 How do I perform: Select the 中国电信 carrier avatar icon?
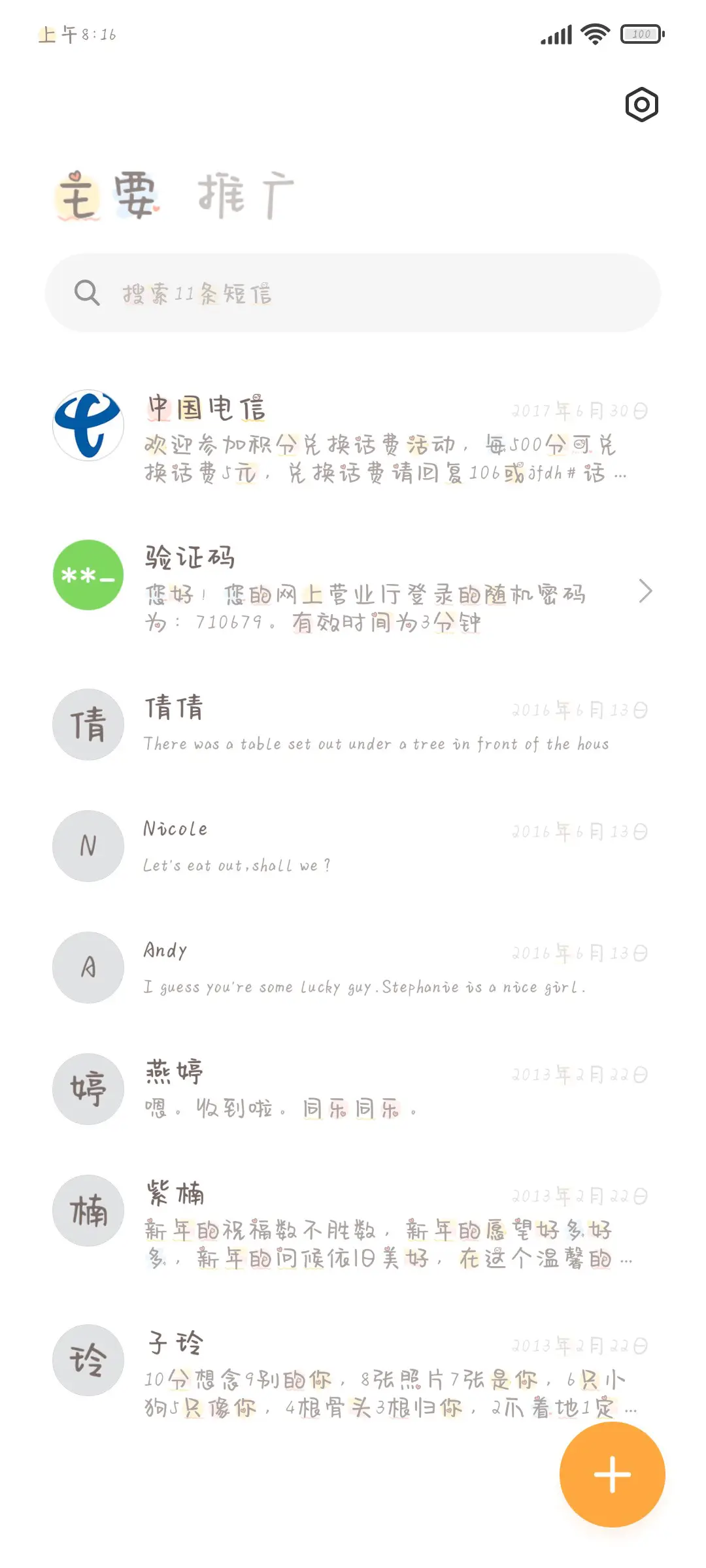click(x=88, y=425)
